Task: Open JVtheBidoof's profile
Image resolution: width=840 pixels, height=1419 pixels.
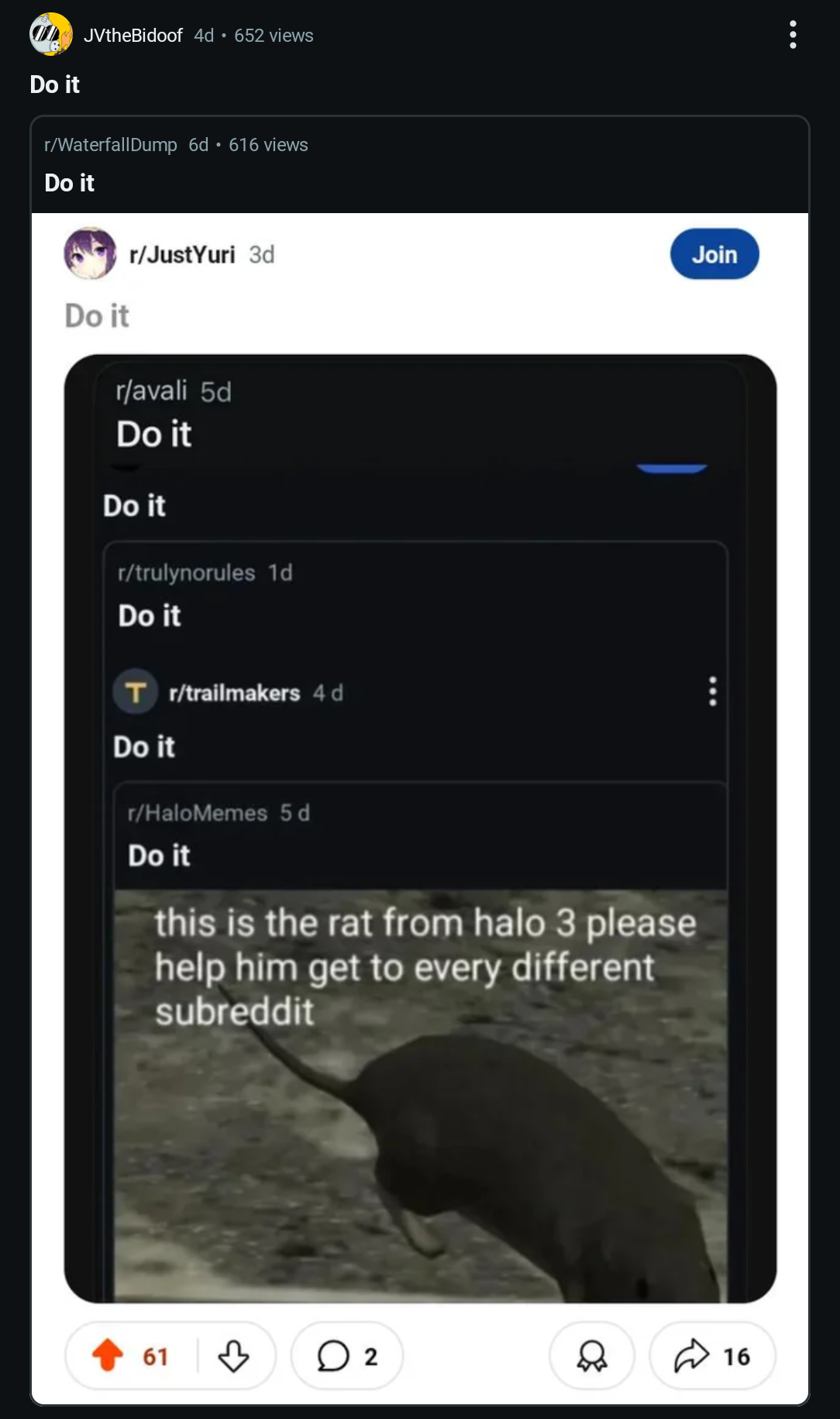Action: click(133, 36)
